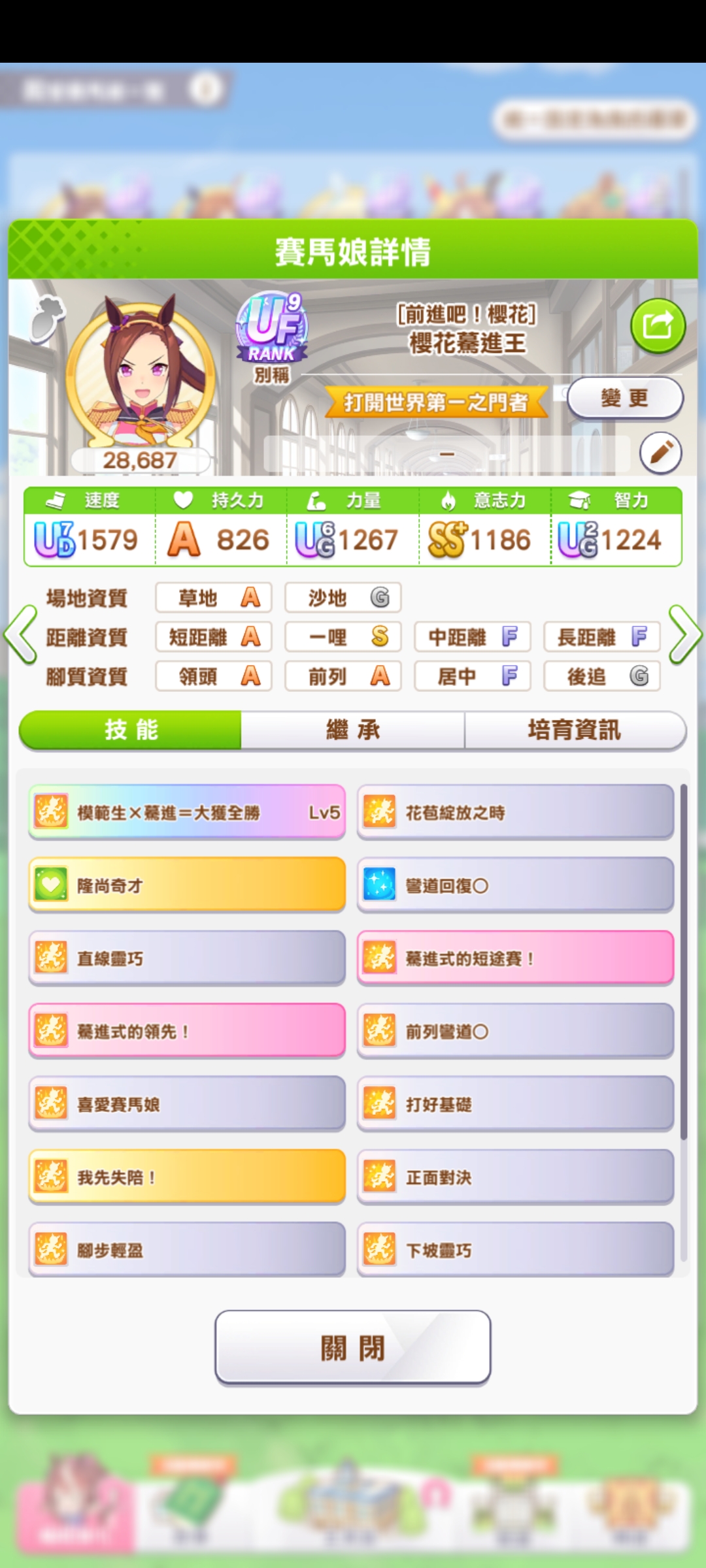The width and height of the screenshot is (706, 1568).
Task: View skill 正面對決
Action: [x=515, y=1177]
